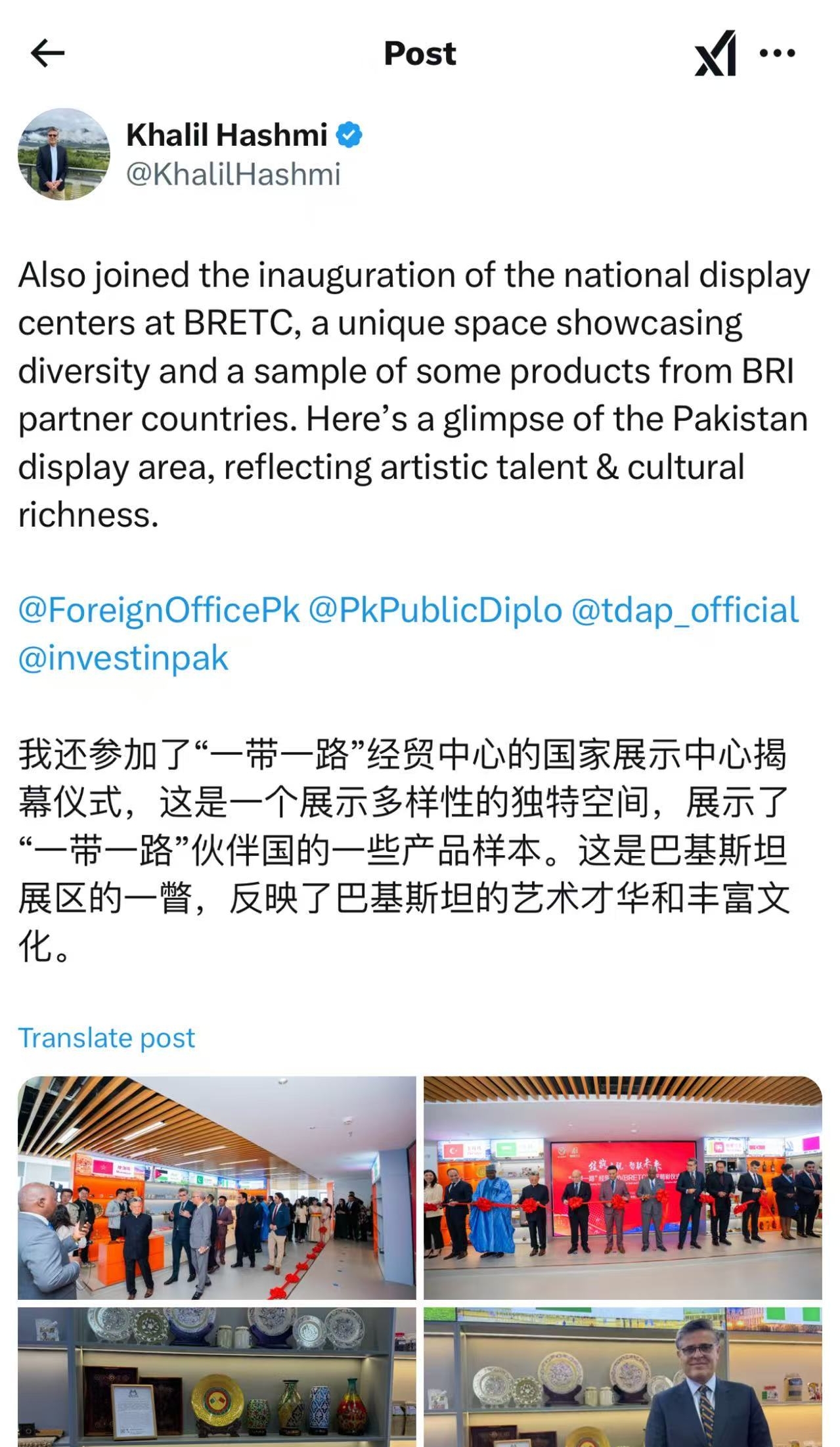This screenshot has height=1447, width=840.
Task: Open the @investinpak mention
Action: pyautogui.click(x=123, y=657)
